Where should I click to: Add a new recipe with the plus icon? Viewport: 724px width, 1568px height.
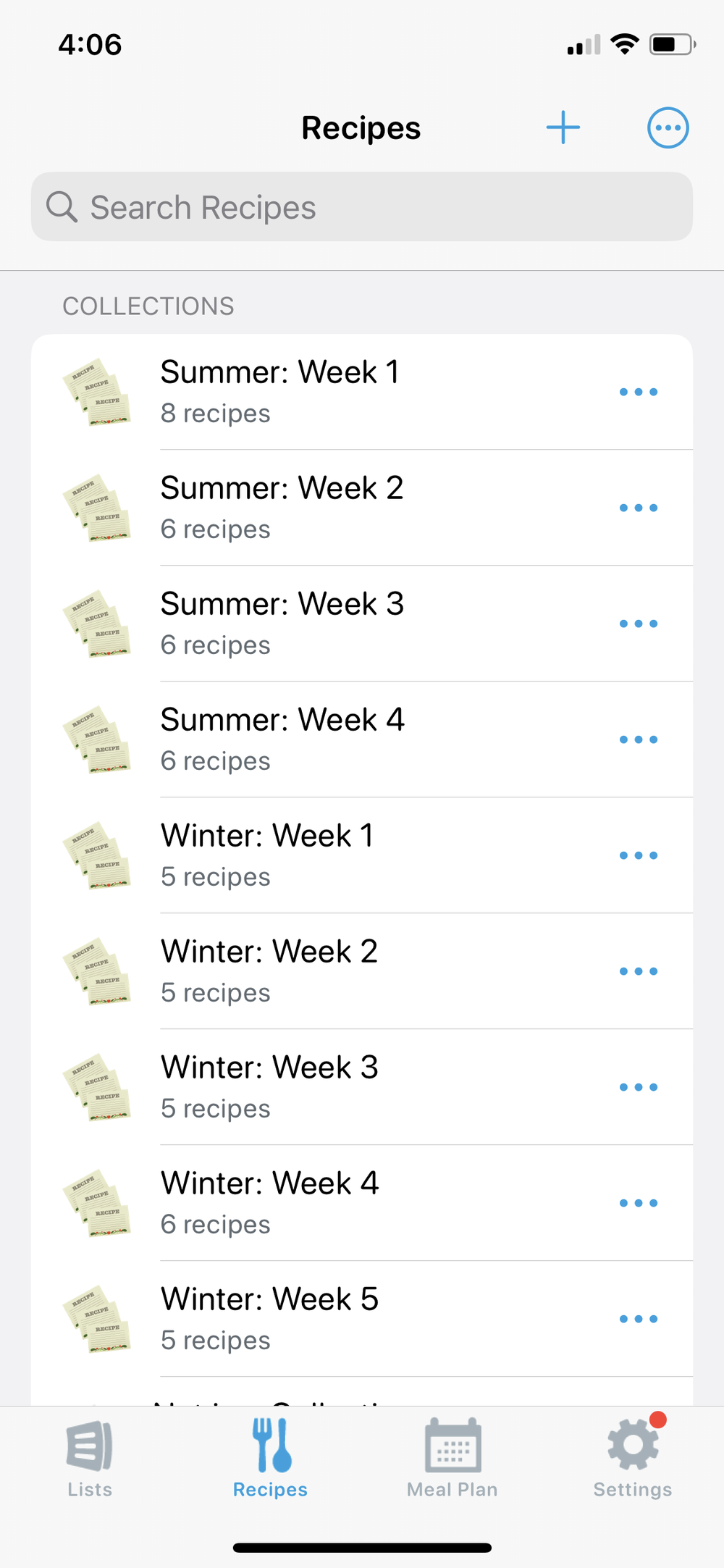pyautogui.click(x=563, y=128)
